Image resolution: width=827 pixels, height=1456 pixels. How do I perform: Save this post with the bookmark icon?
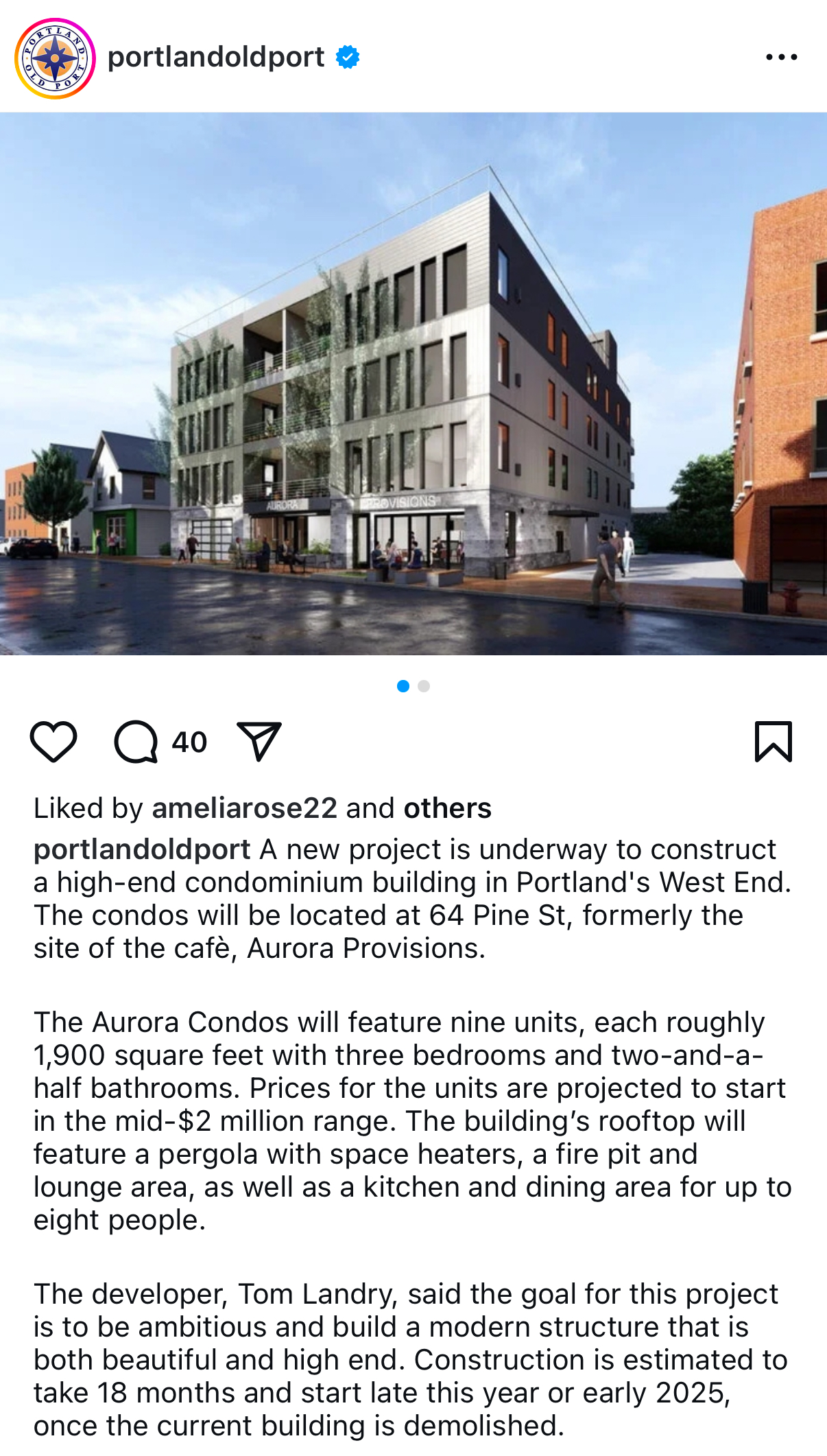click(773, 742)
